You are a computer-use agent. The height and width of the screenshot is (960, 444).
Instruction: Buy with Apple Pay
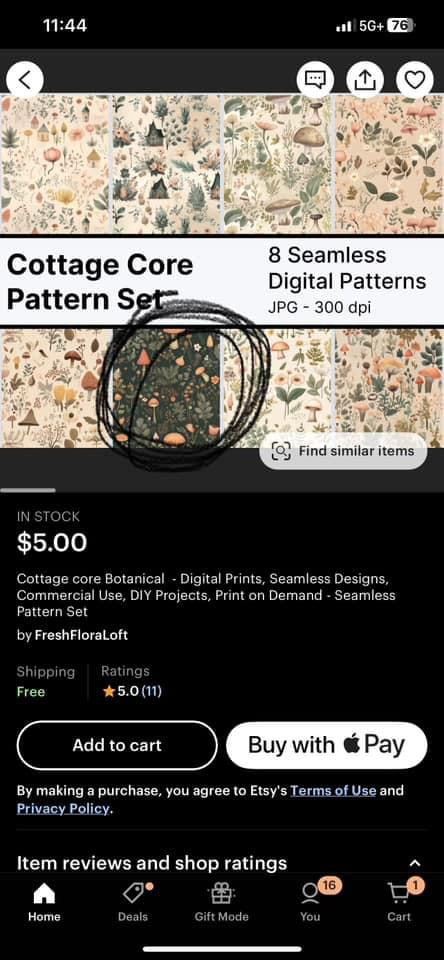click(x=326, y=745)
